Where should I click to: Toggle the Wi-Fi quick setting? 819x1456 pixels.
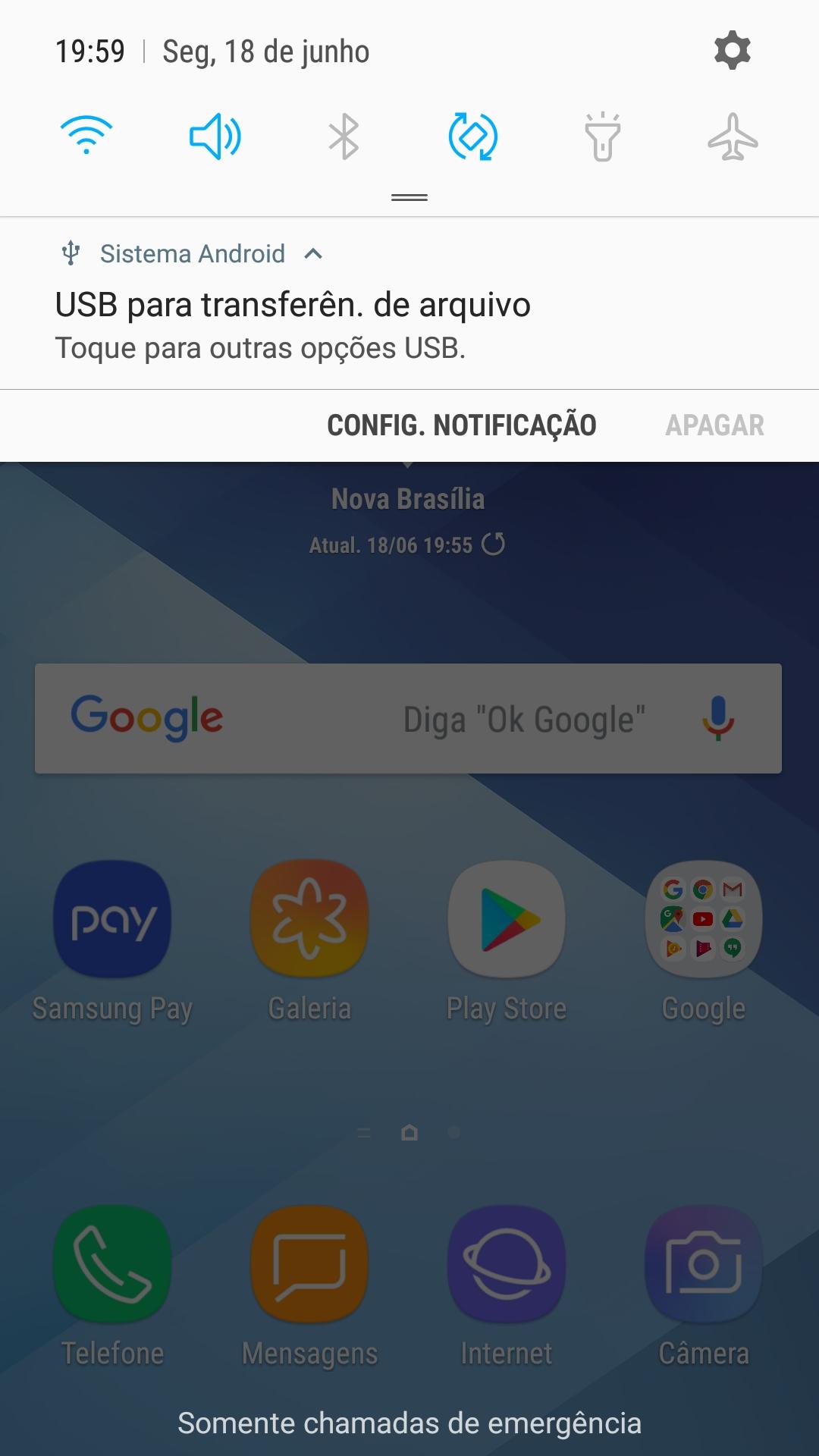86,136
